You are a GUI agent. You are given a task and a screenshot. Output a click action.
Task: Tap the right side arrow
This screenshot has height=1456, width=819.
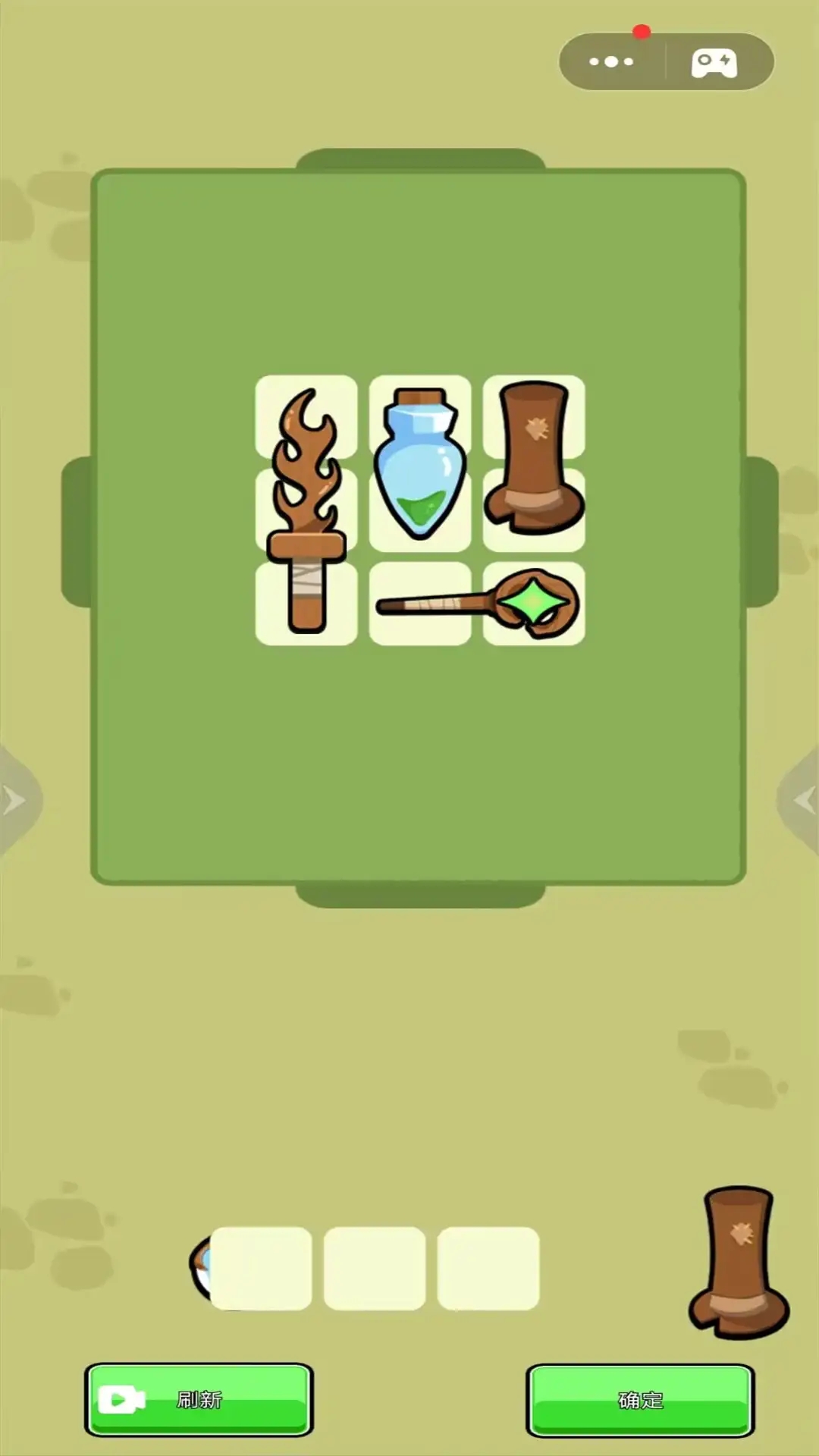click(802, 800)
